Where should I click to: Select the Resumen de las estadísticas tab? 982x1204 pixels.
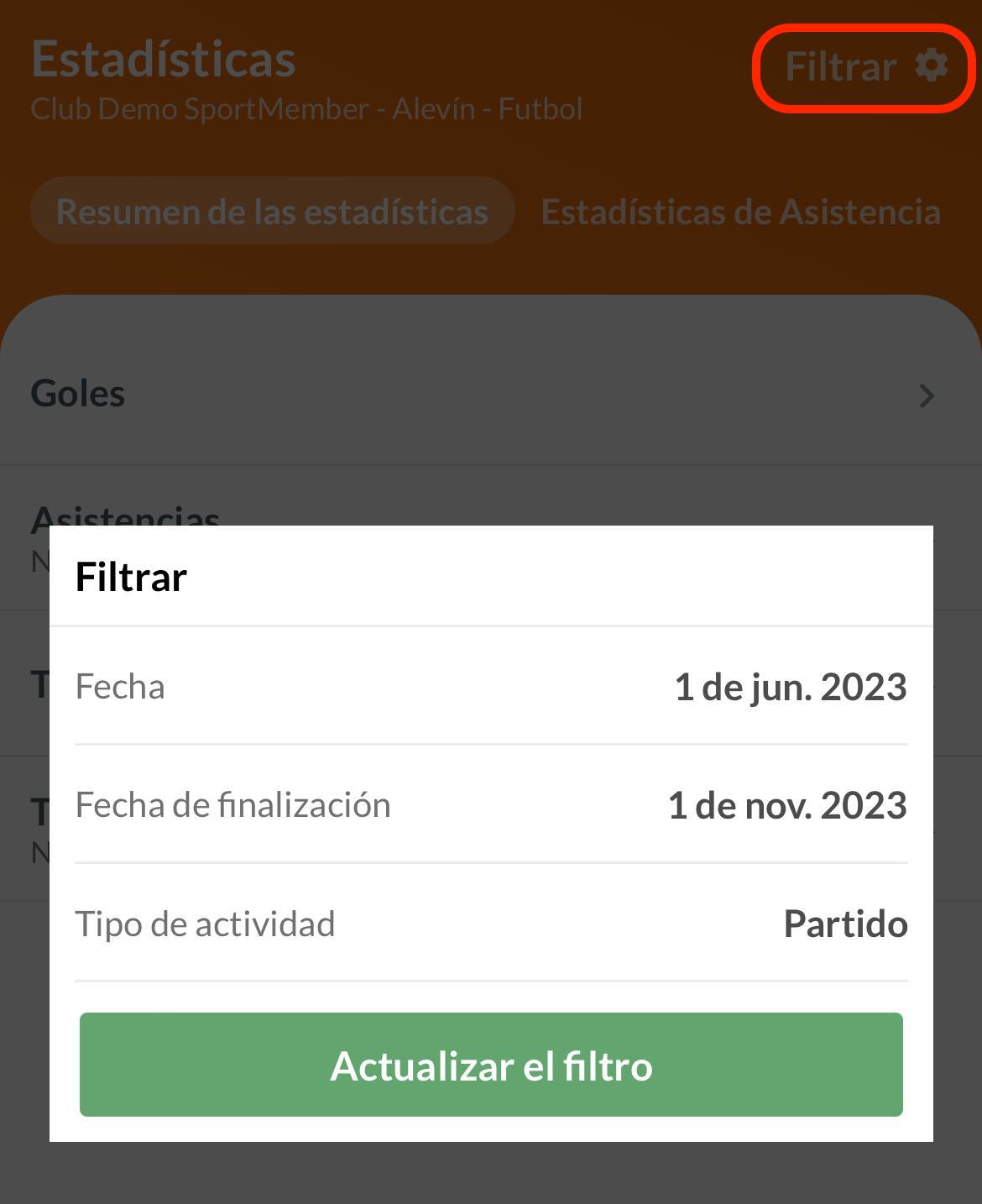click(x=272, y=212)
